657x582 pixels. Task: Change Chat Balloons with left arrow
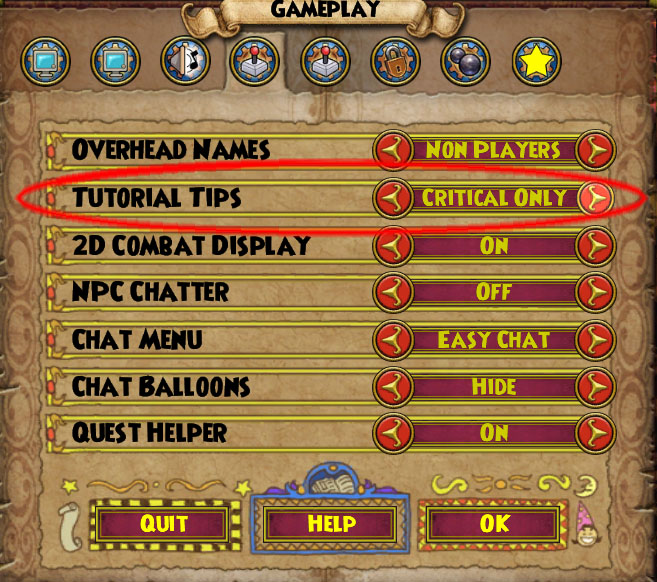[393, 386]
